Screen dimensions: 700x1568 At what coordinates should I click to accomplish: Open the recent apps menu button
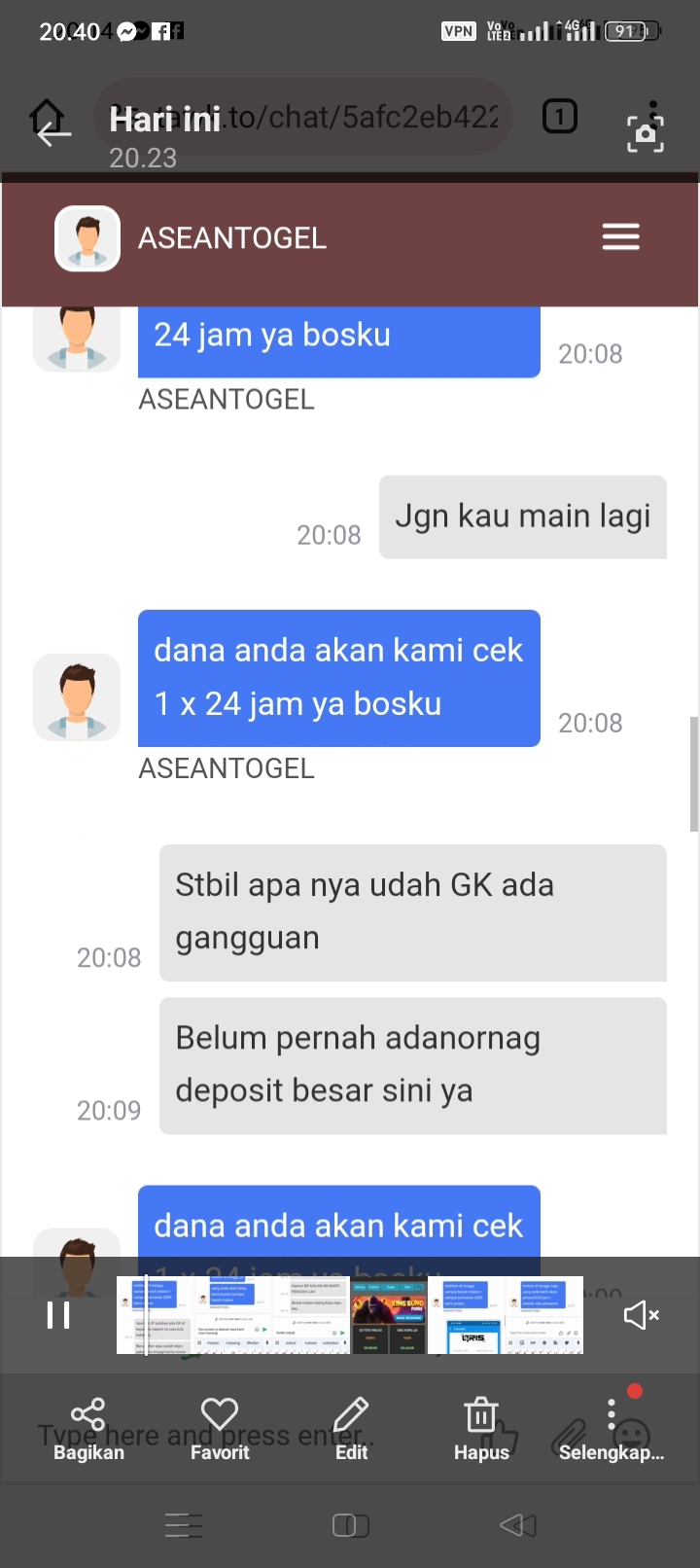[x=184, y=1525]
